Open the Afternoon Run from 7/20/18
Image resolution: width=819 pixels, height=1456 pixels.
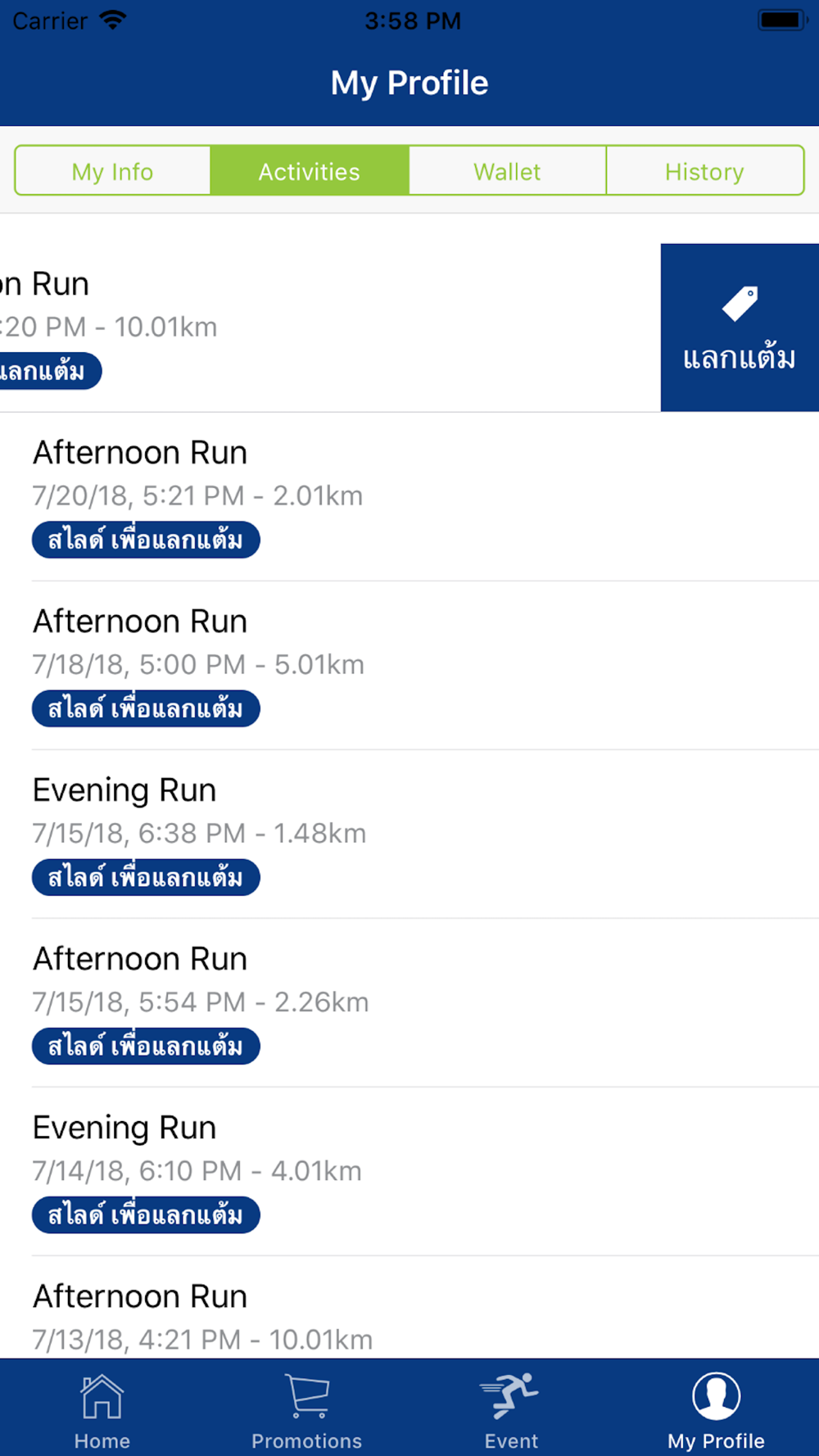(409, 497)
